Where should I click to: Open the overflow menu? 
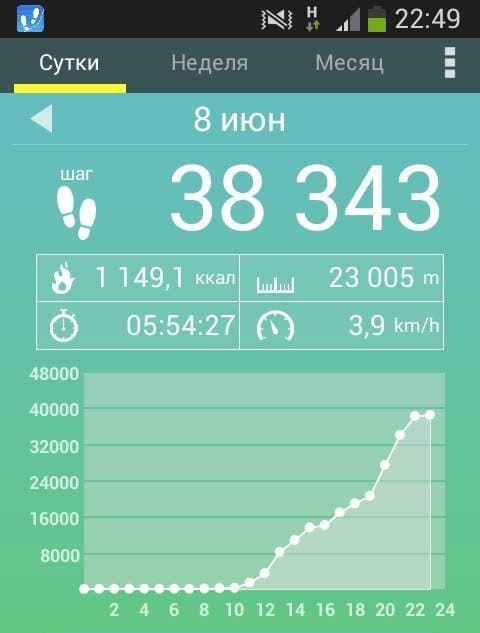pyautogui.click(x=450, y=63)
